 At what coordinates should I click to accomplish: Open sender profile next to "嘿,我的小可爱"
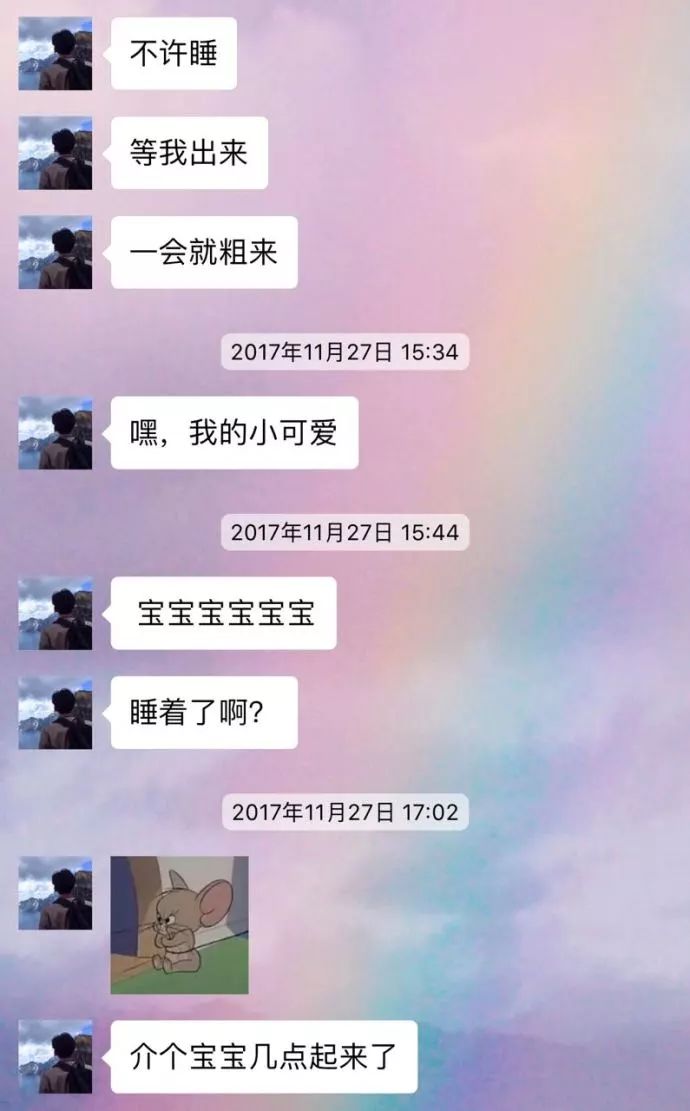(x=55, y=433)
